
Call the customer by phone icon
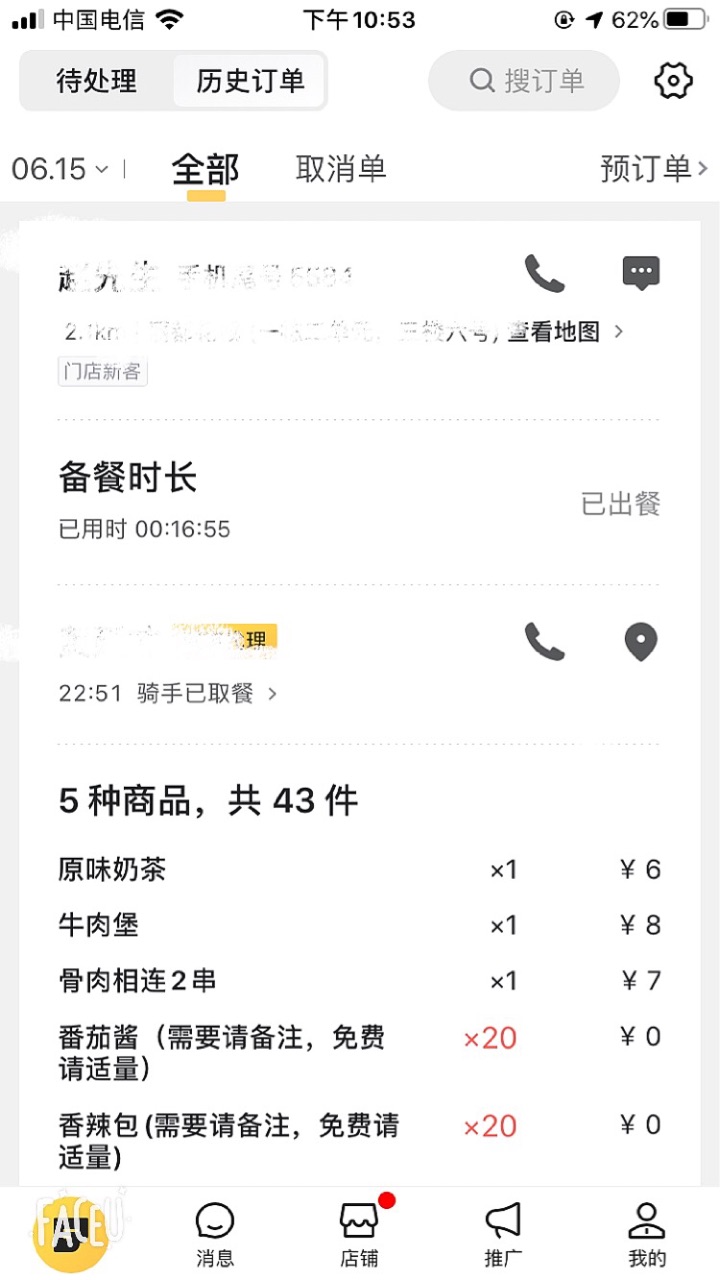point(545,273)
